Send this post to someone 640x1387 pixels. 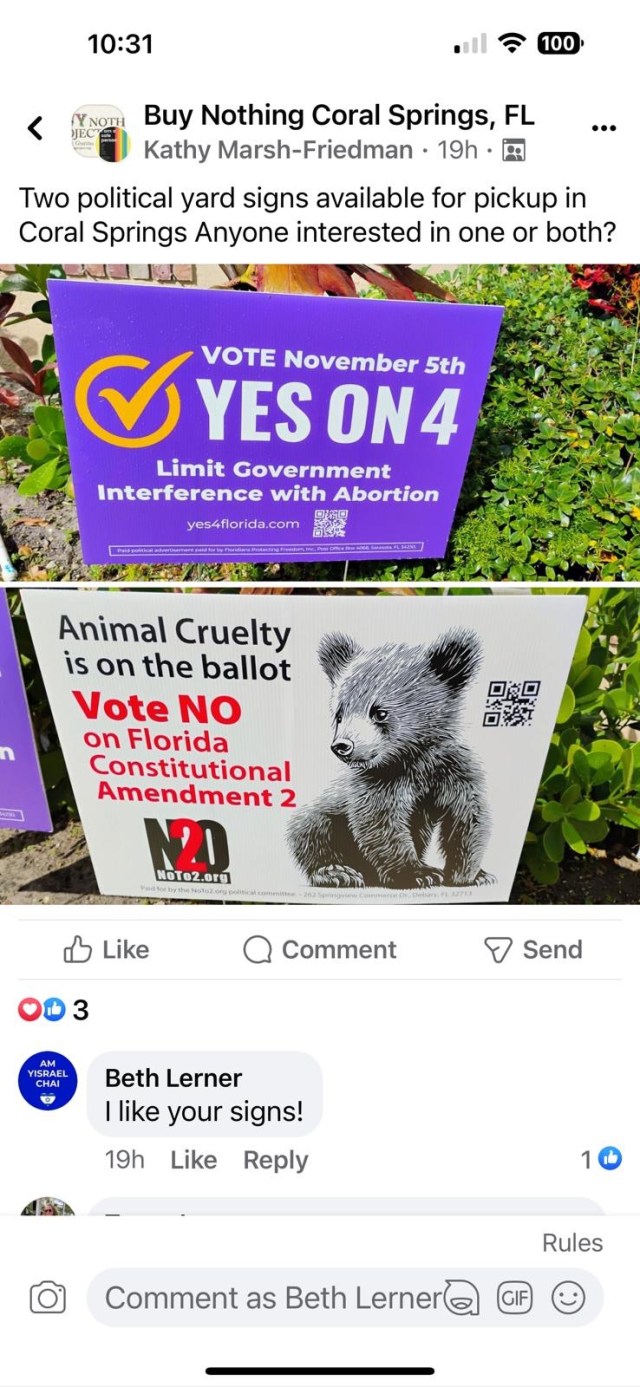[x=533, y=949]
